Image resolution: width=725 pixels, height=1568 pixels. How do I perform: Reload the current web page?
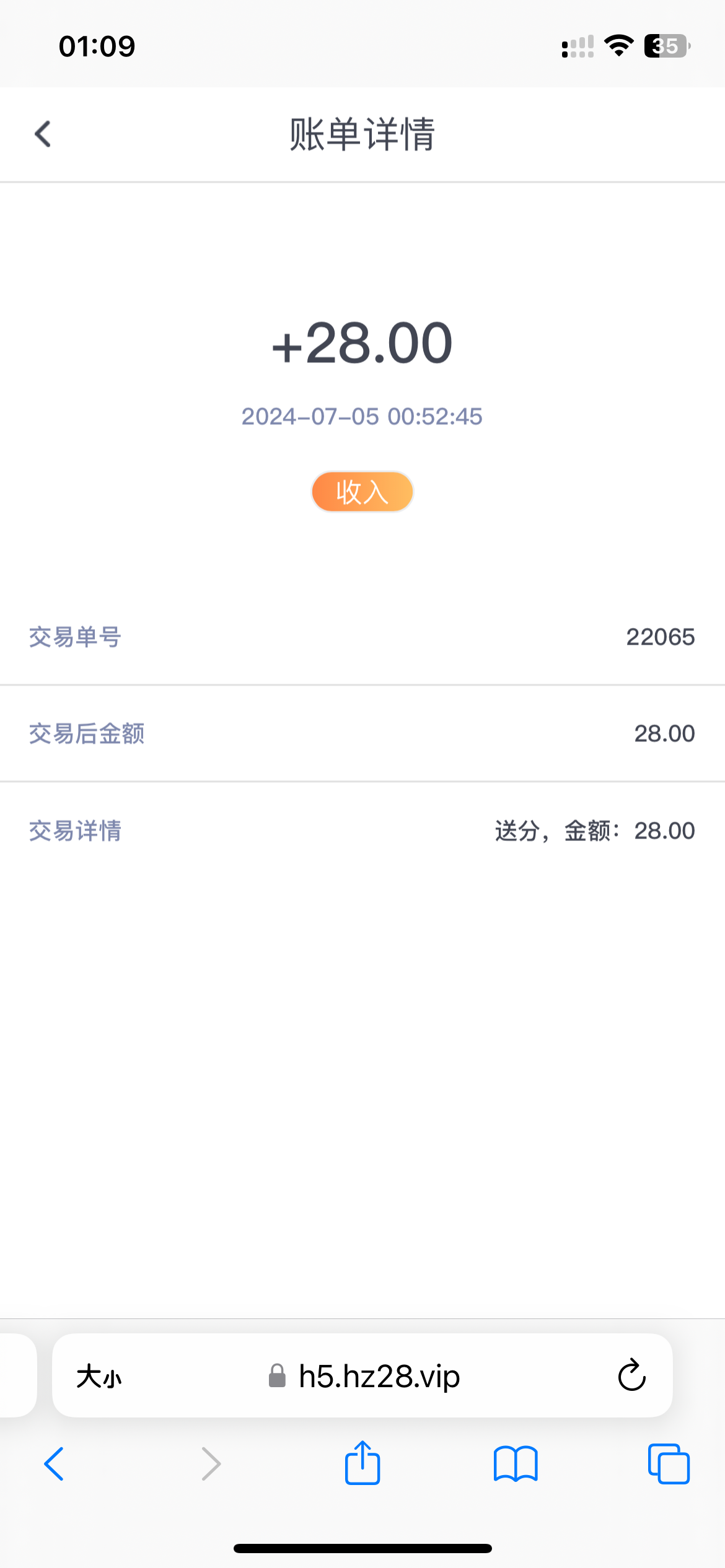[631, 1375]
